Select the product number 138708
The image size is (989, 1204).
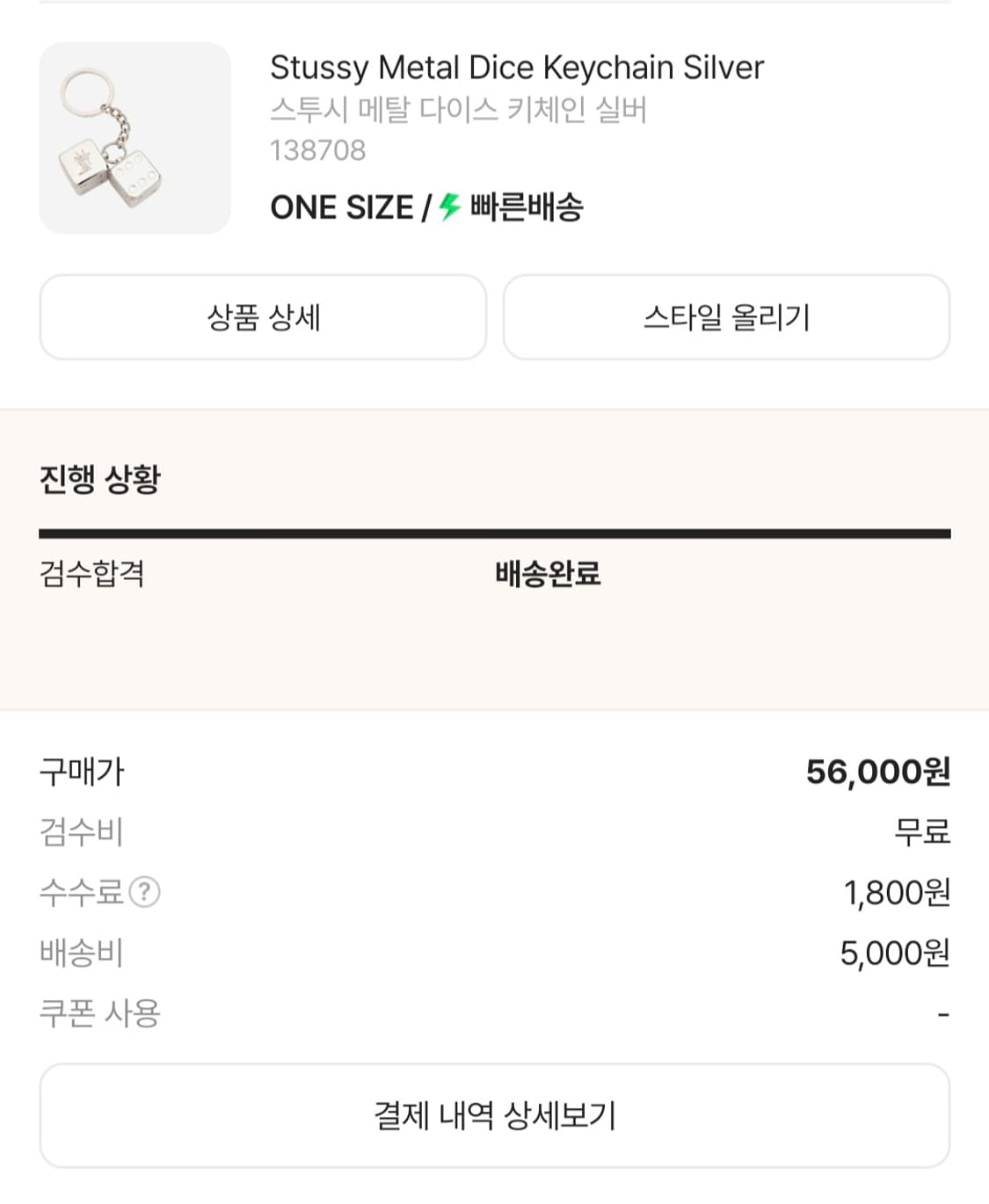coord(318,151)
